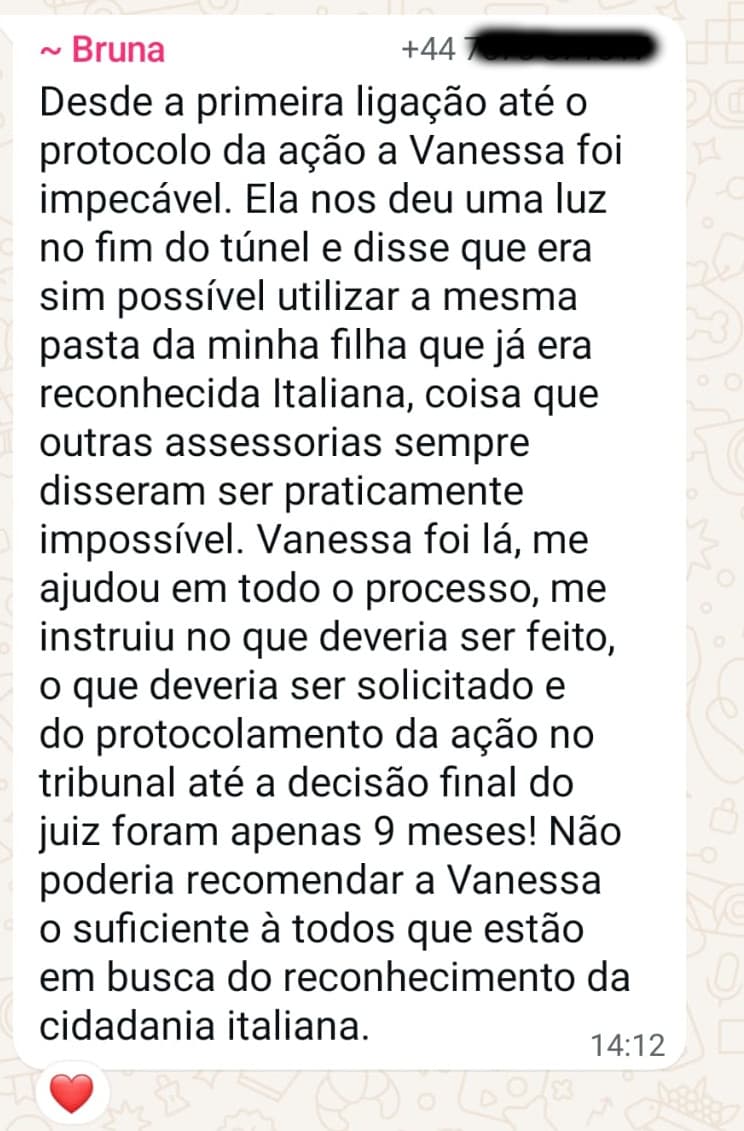744x1131 pixels.
Task: View the heart reaction on the message
Action: (x=71, y=1095)
